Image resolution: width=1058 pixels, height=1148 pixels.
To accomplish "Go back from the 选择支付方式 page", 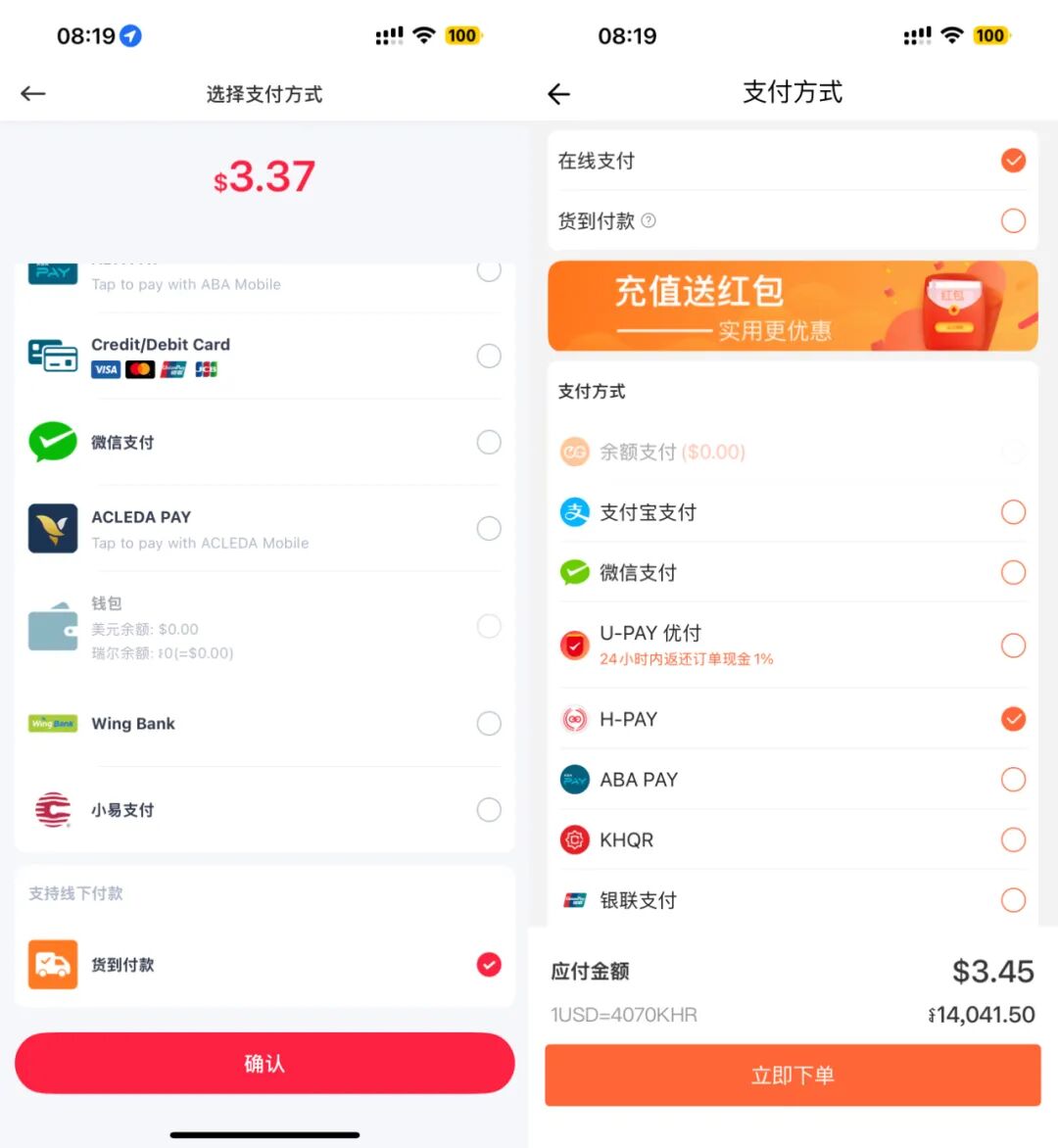I will (x=33, y=94).
